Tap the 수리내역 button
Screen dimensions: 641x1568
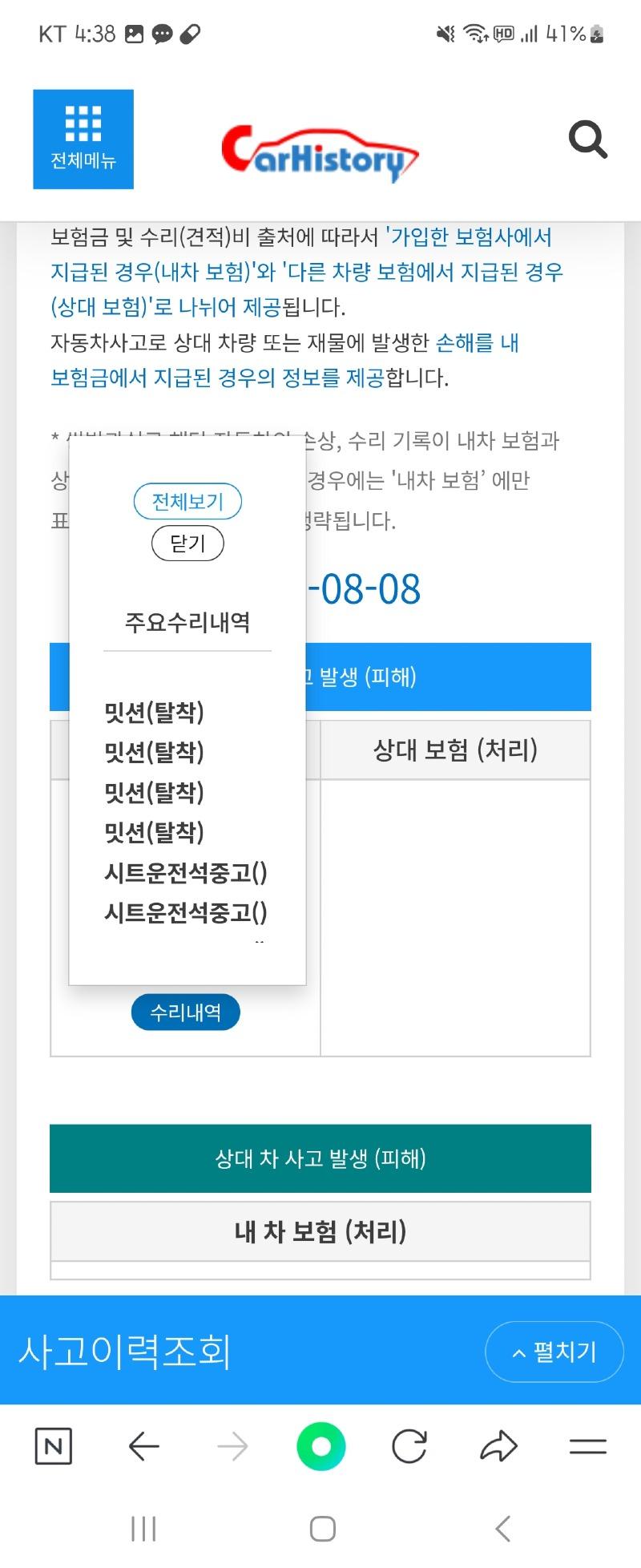pyautogui.click(x=185, y=1012)
